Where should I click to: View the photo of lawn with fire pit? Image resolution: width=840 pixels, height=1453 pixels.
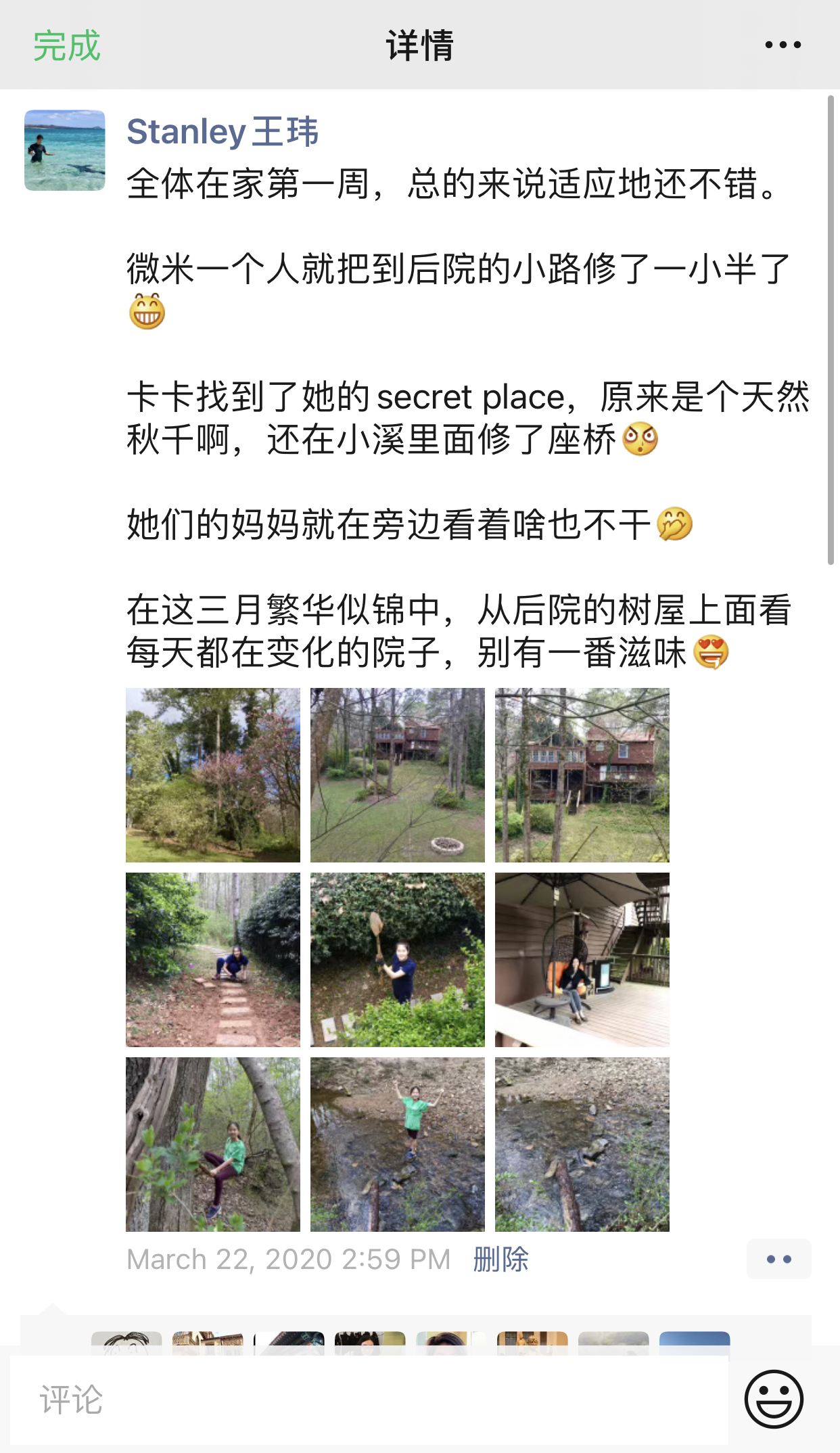click(398, 775)
